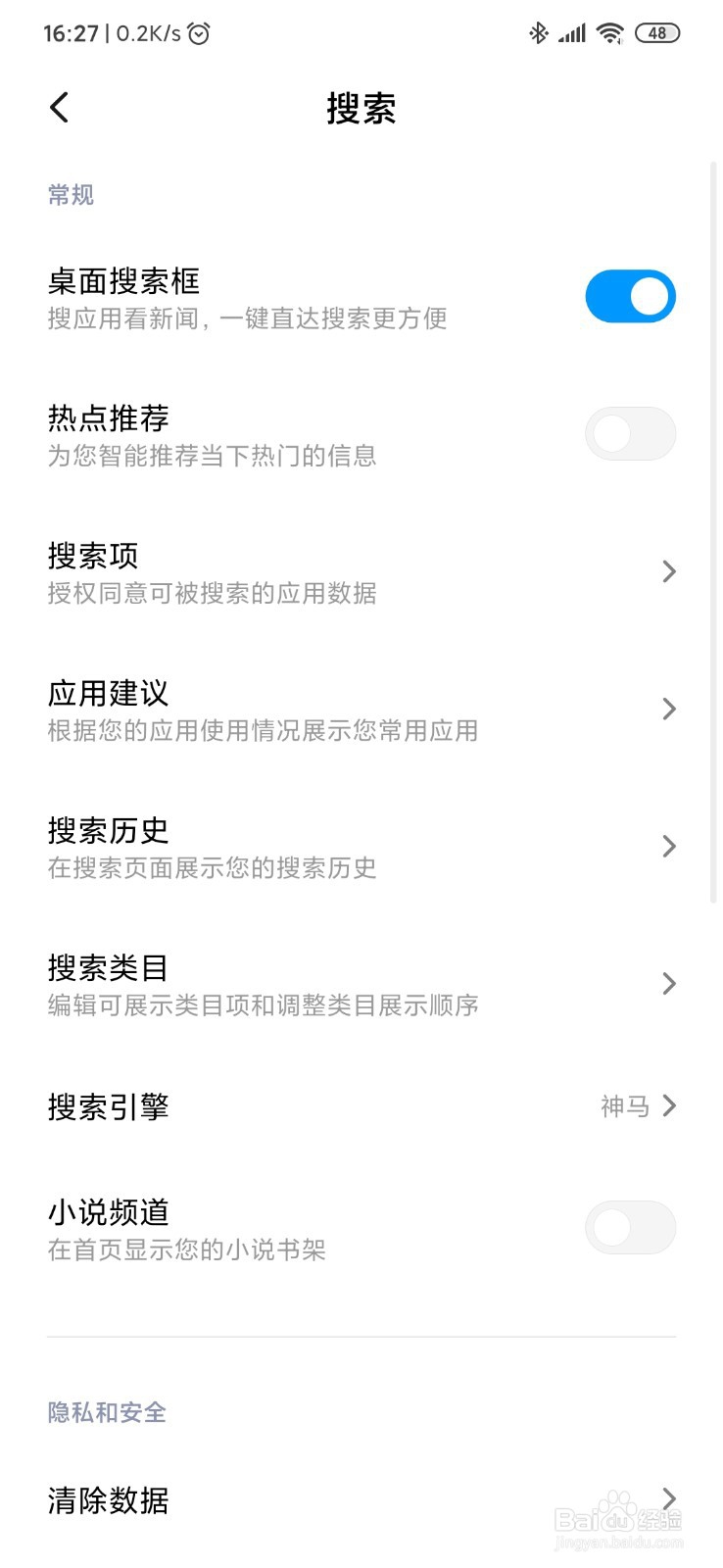
Task: Turn on the 小说频道 switch
Action: (631, 1227)
